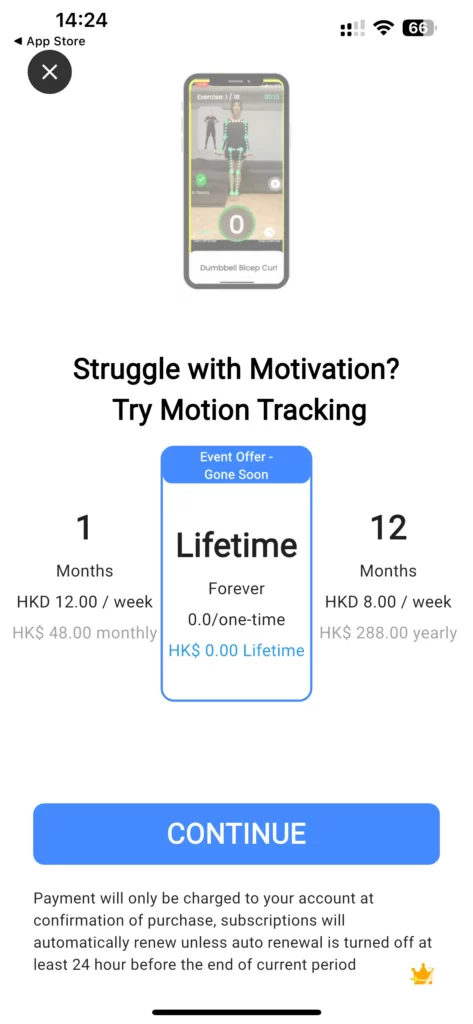Choose the Lifetime plan card
Screen dimensions: 473x1024
point(236,573)
